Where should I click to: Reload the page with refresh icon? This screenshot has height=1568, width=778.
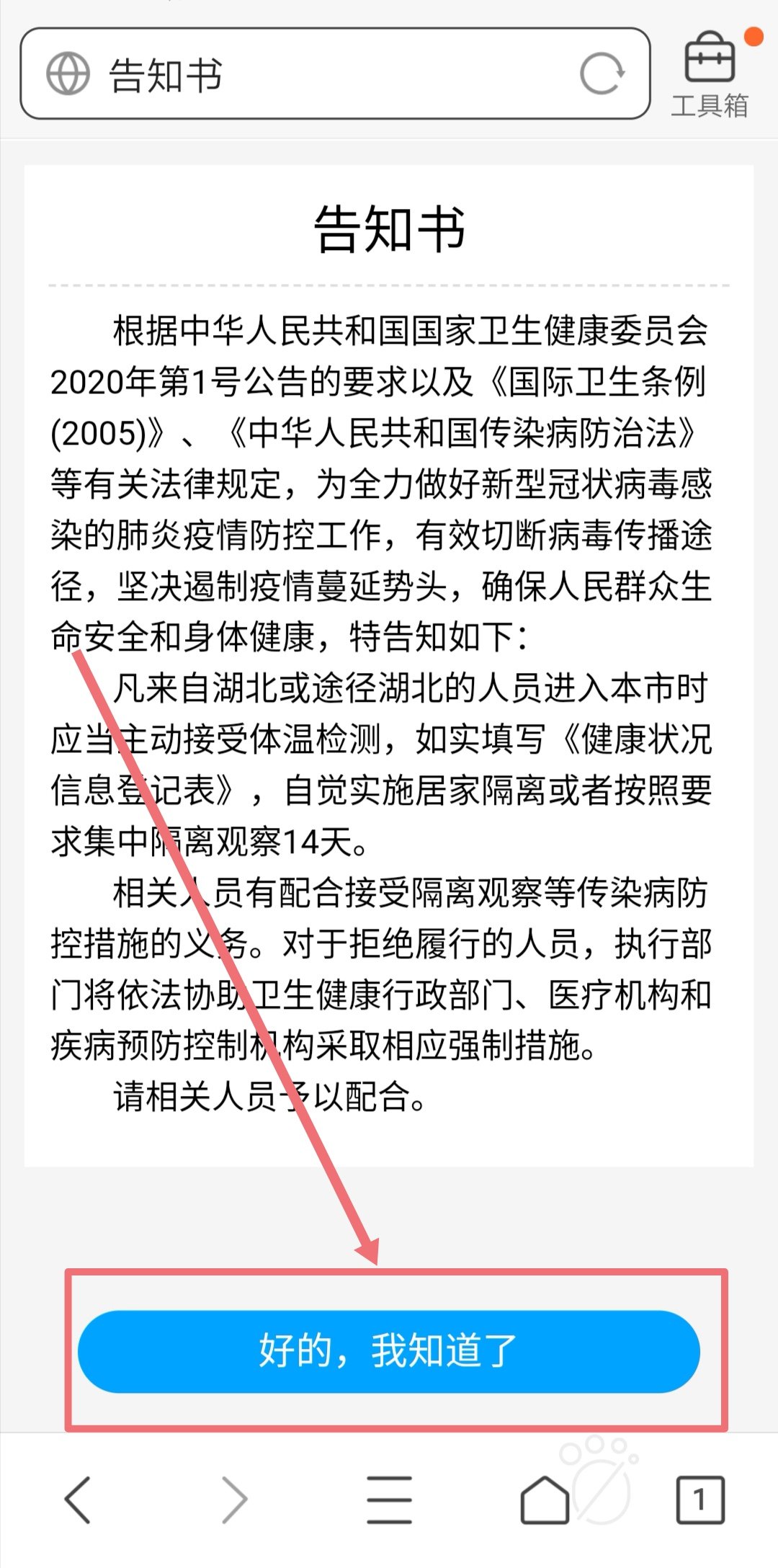click(x=602, y=73)
